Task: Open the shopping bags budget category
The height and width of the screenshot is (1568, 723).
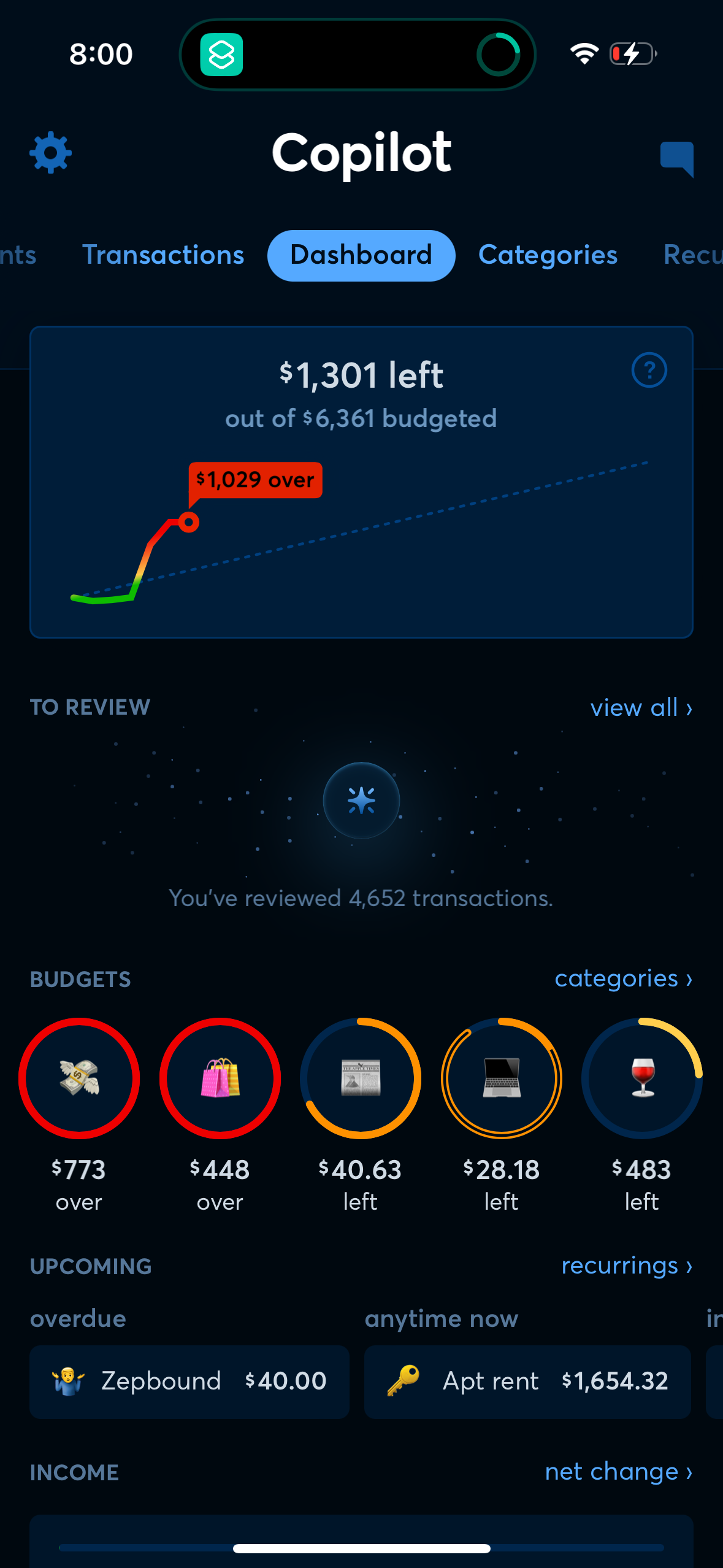Action: 220,1077
